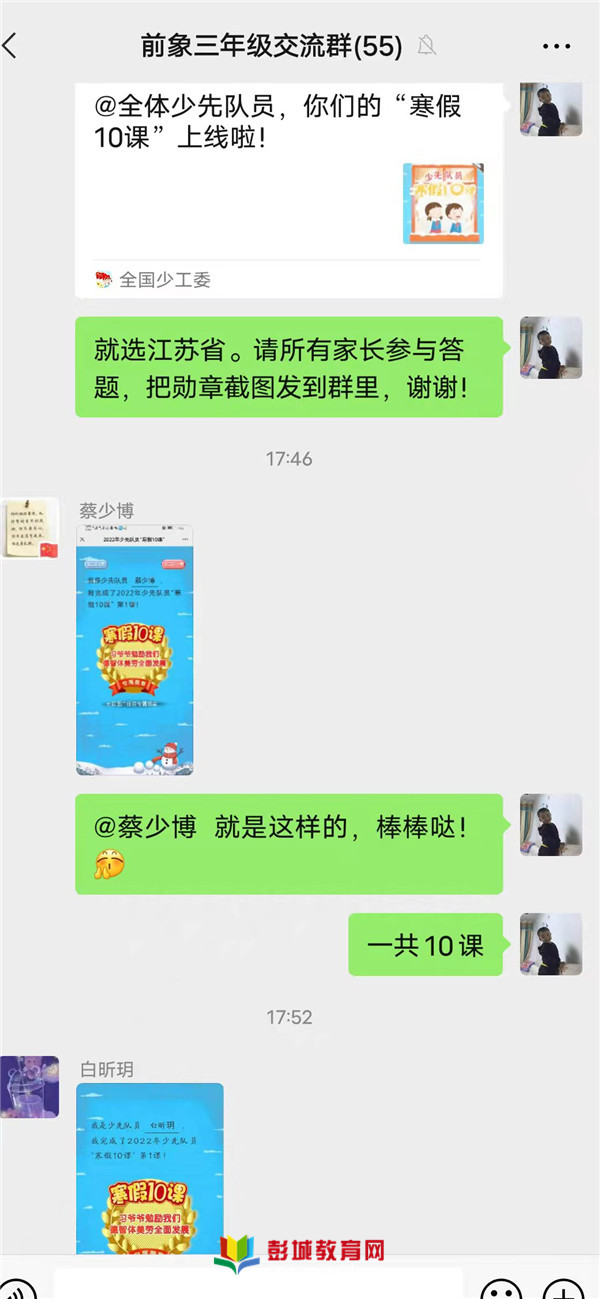Open 蔡少博's profile avatar
The width and height of the screenshot is (600, 1299).
pyautogui.click(x=30, y=528)
